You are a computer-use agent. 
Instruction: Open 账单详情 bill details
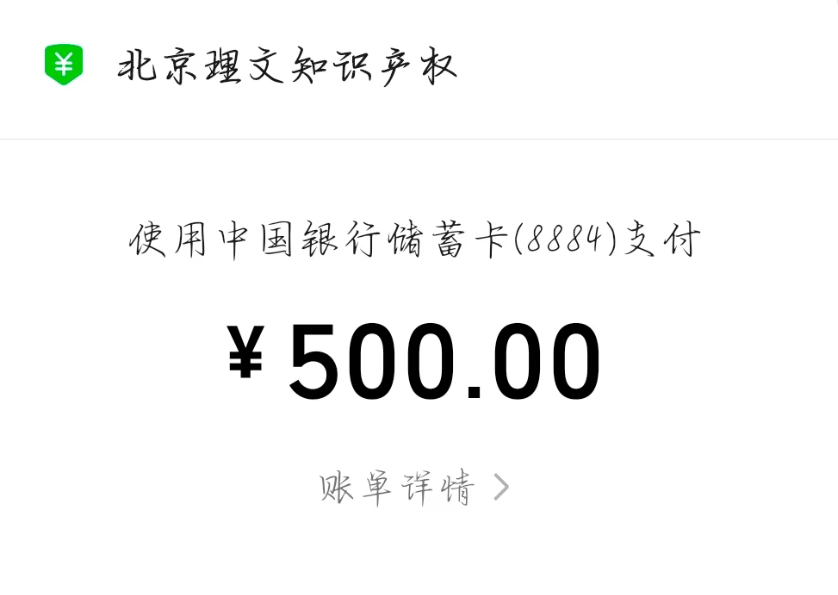pos(413,488)
